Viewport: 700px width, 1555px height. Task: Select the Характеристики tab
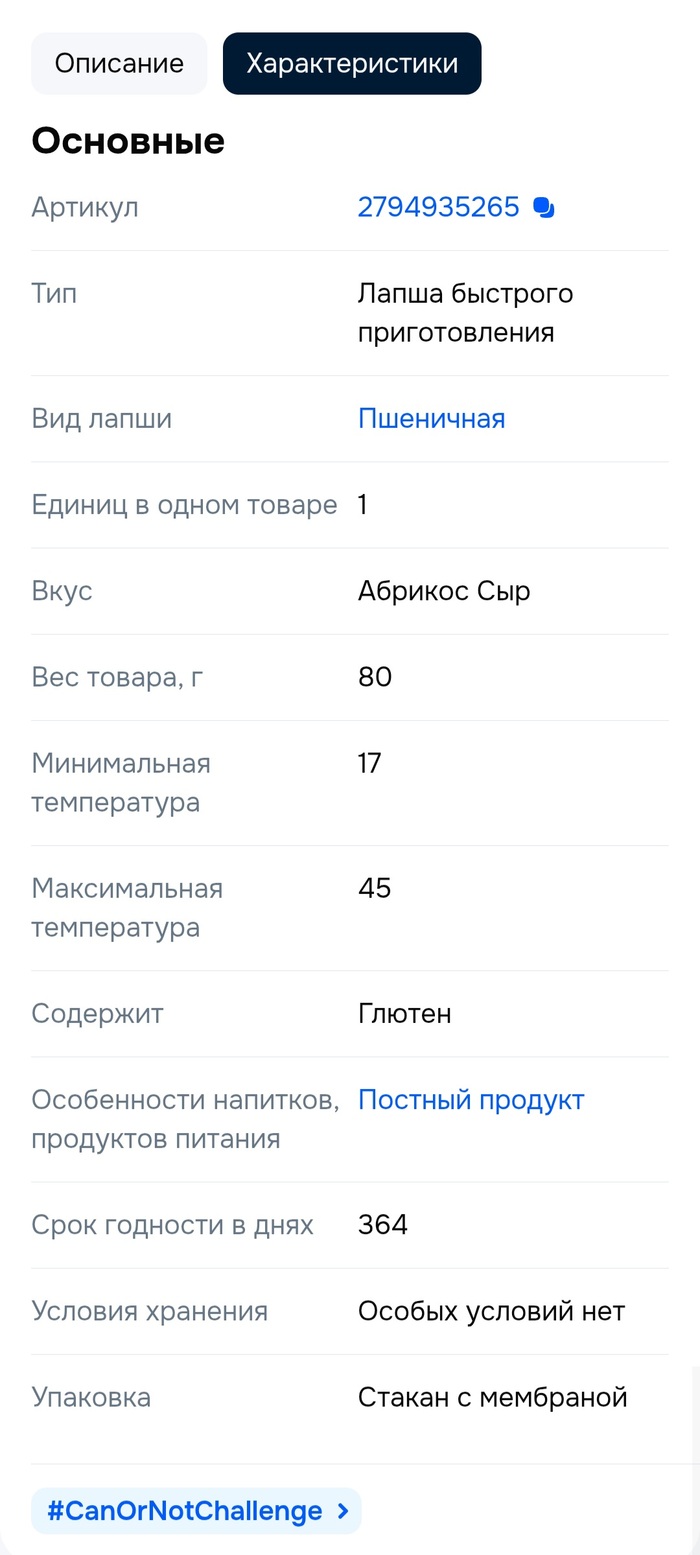tap(352, 64)
